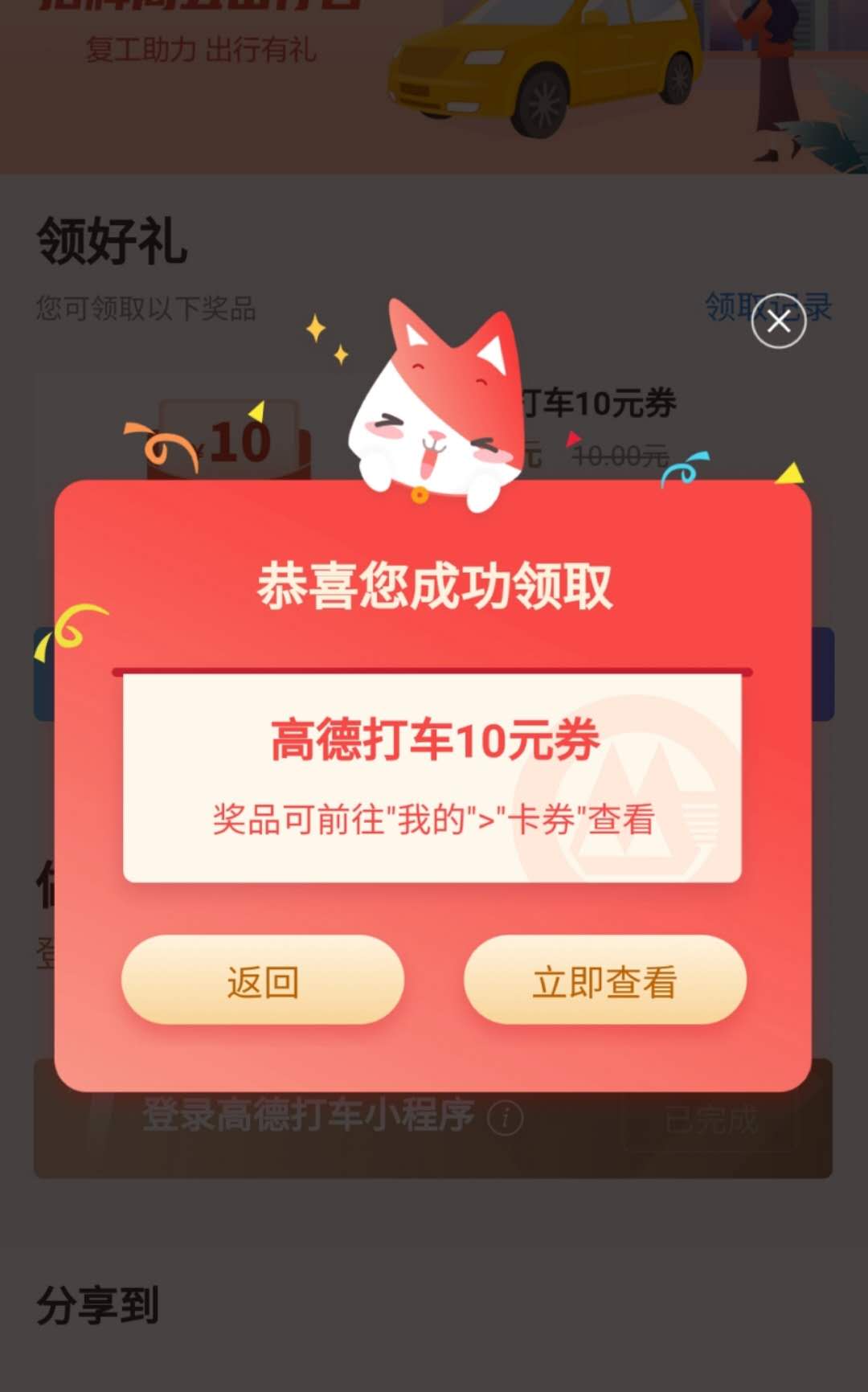This screenshot has width=868, height=1392.
Task: Tap 立即查看 to view the coupon
Action: pyautogui.click(x=604, y=981)
